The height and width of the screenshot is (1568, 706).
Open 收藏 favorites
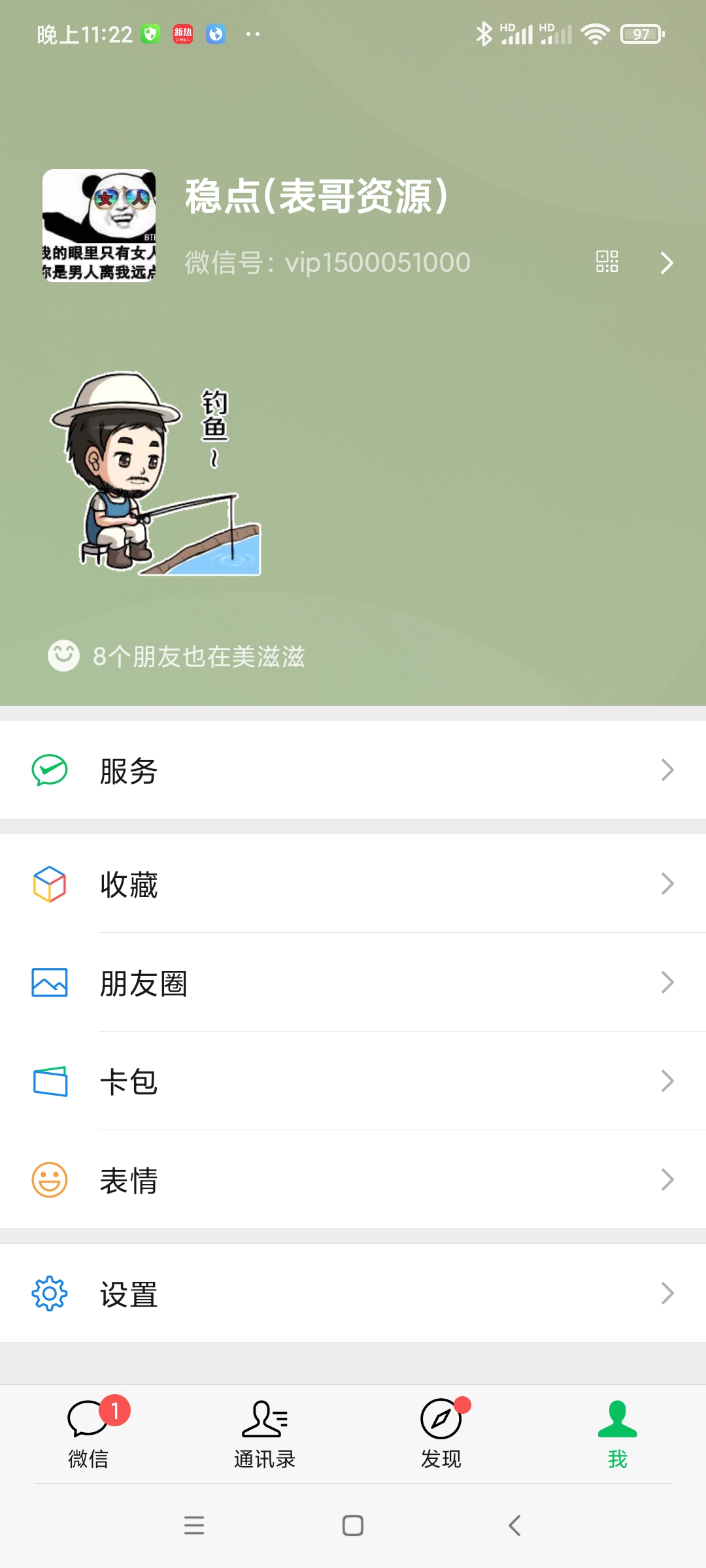click(x=353, y=884)
